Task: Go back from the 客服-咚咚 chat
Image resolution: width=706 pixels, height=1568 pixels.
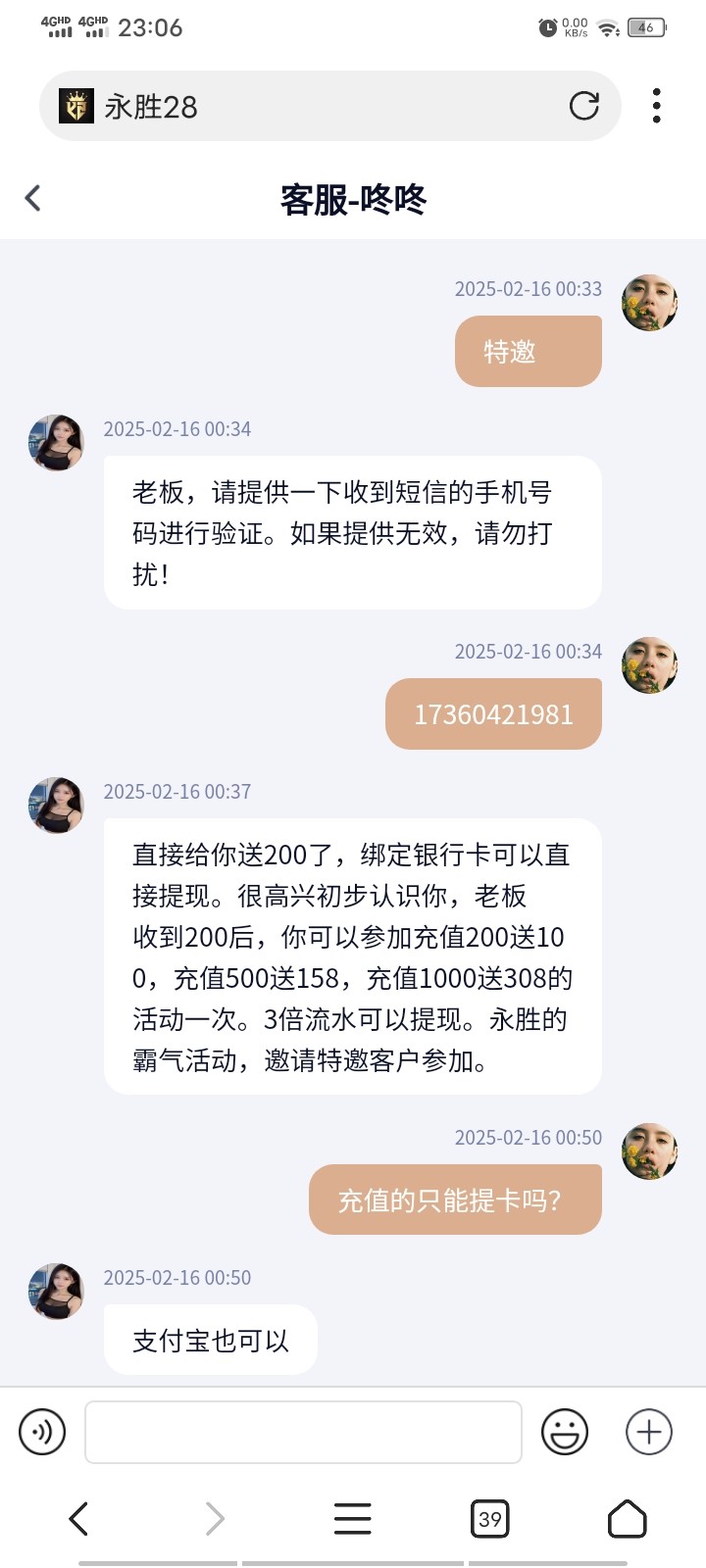Action: tap(33, 198)
